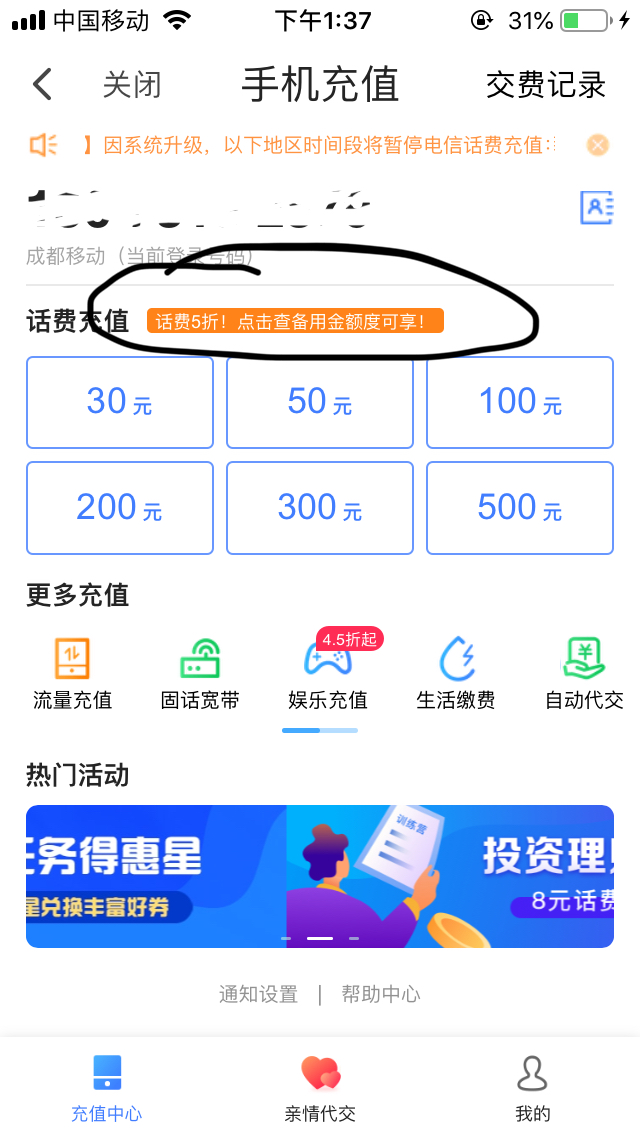
Task: Go back with the arrow icon
Action: coord(42,84)
